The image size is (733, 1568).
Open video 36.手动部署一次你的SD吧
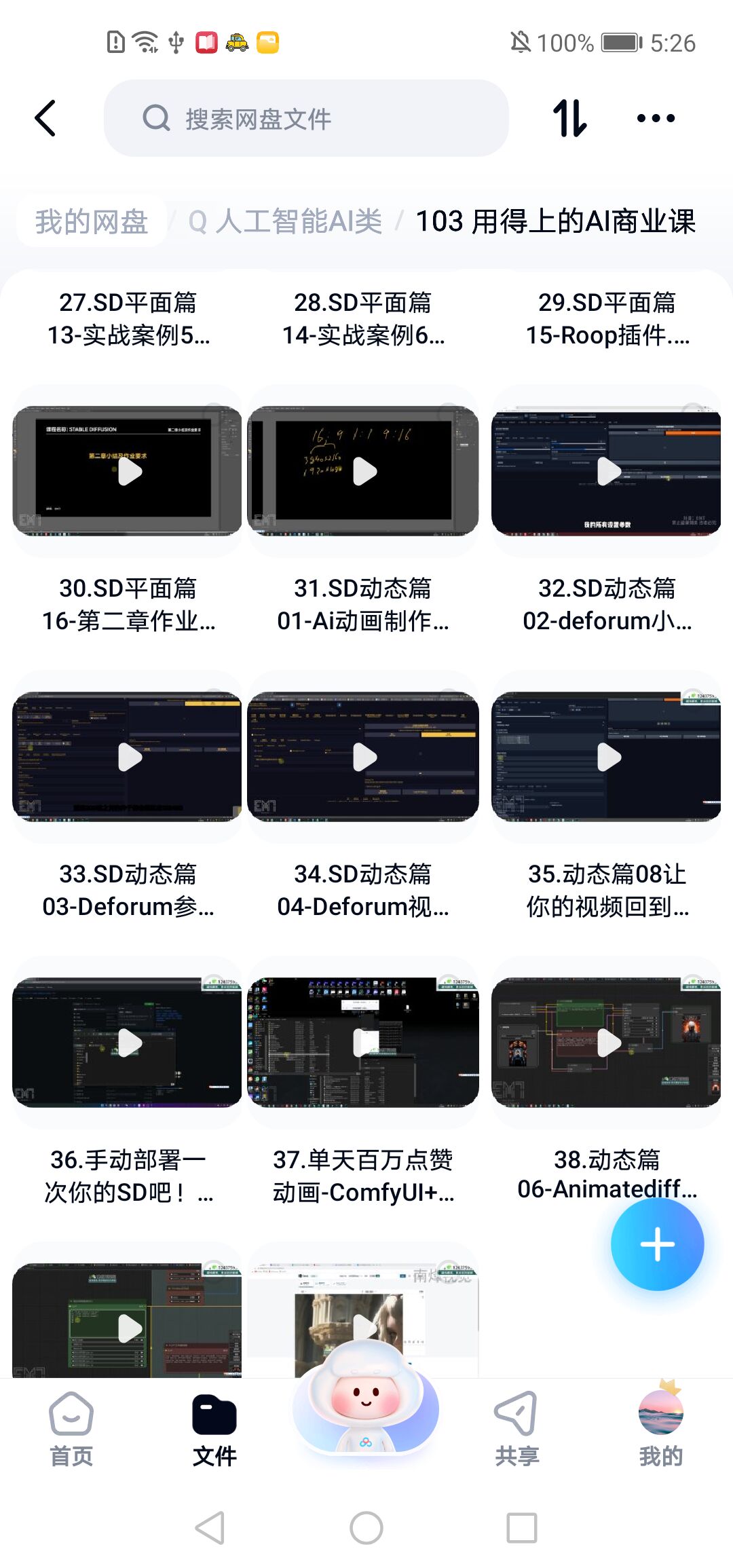[128, 1043]
